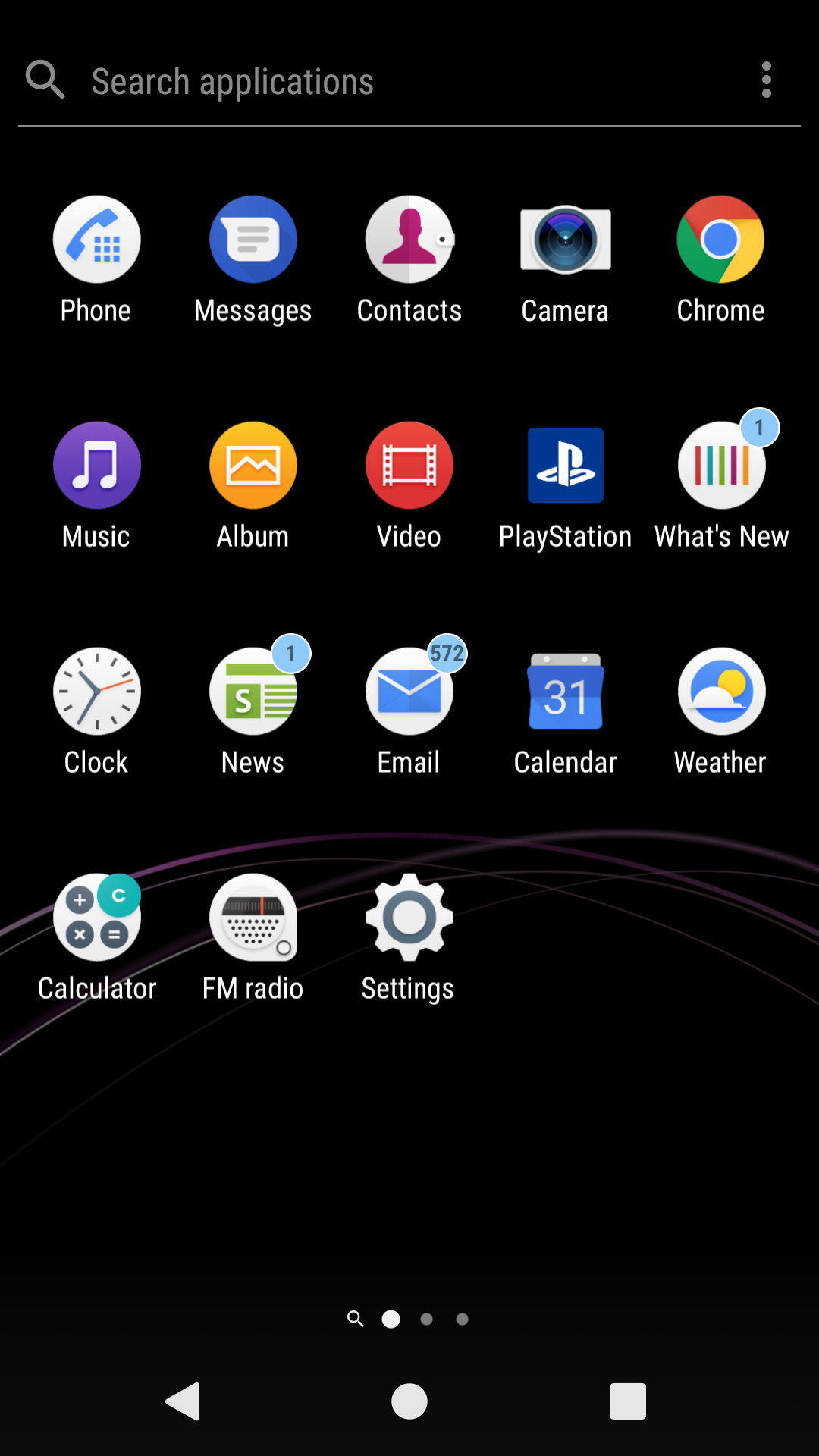Open the three-dot overflow menu
Viewport: 819px width, 1456px height.
[x=767, y=80]
